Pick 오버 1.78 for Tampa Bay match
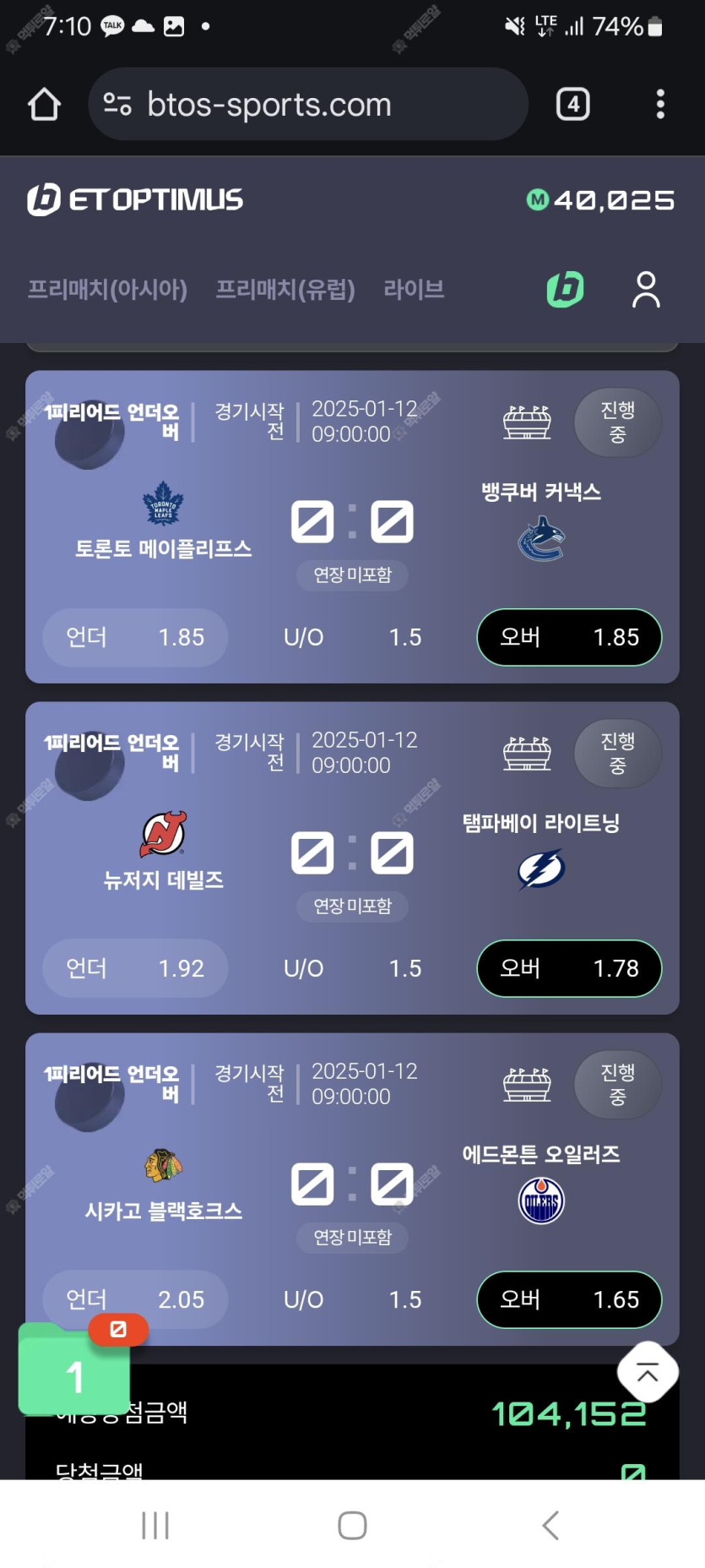The height and width of the screenshot is (1568, 705). point(569,968)
